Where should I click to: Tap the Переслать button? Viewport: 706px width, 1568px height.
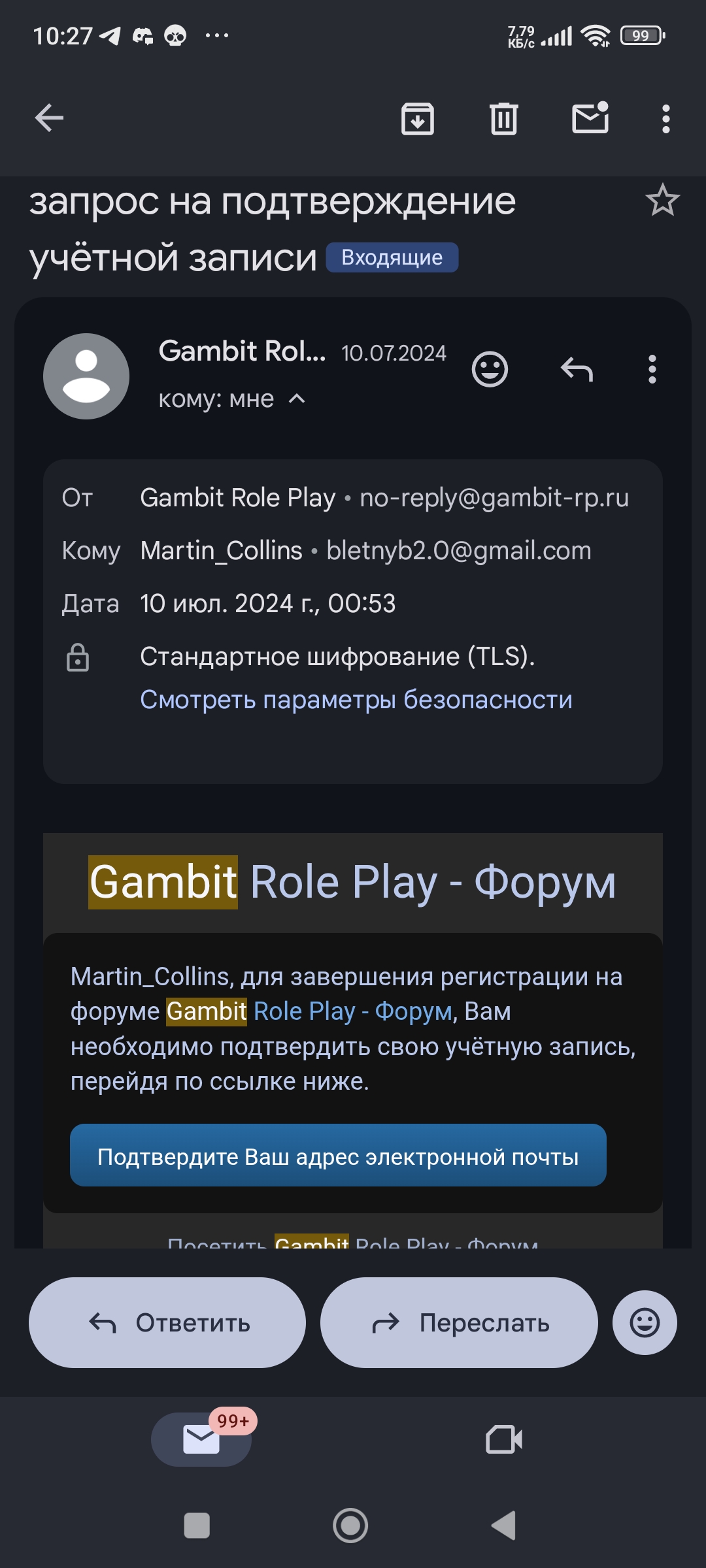point(459,1323)
